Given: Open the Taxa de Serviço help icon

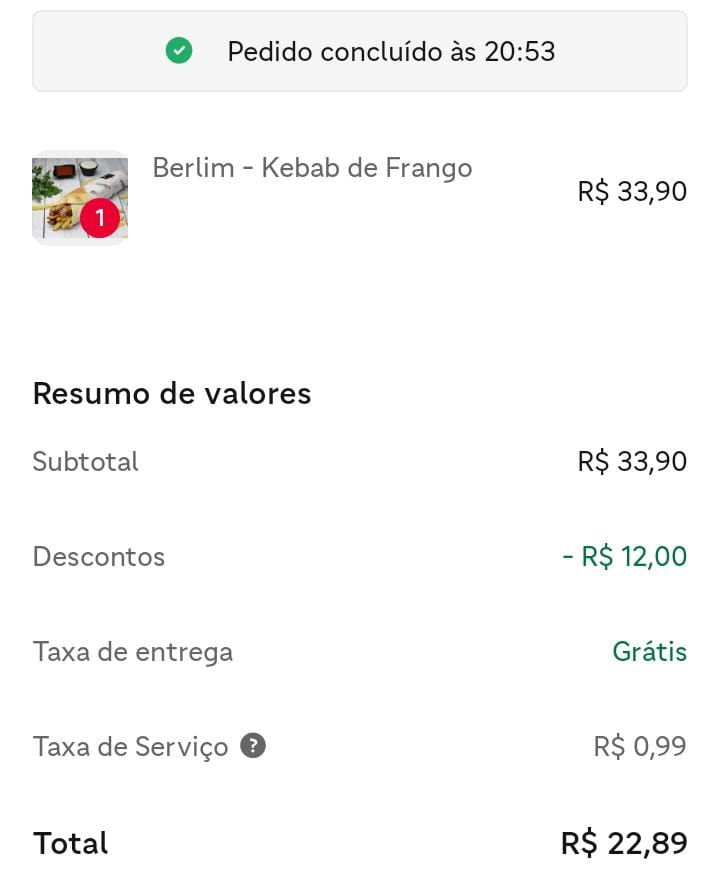Looking at the screenshot, I should (x=254, y=746).
